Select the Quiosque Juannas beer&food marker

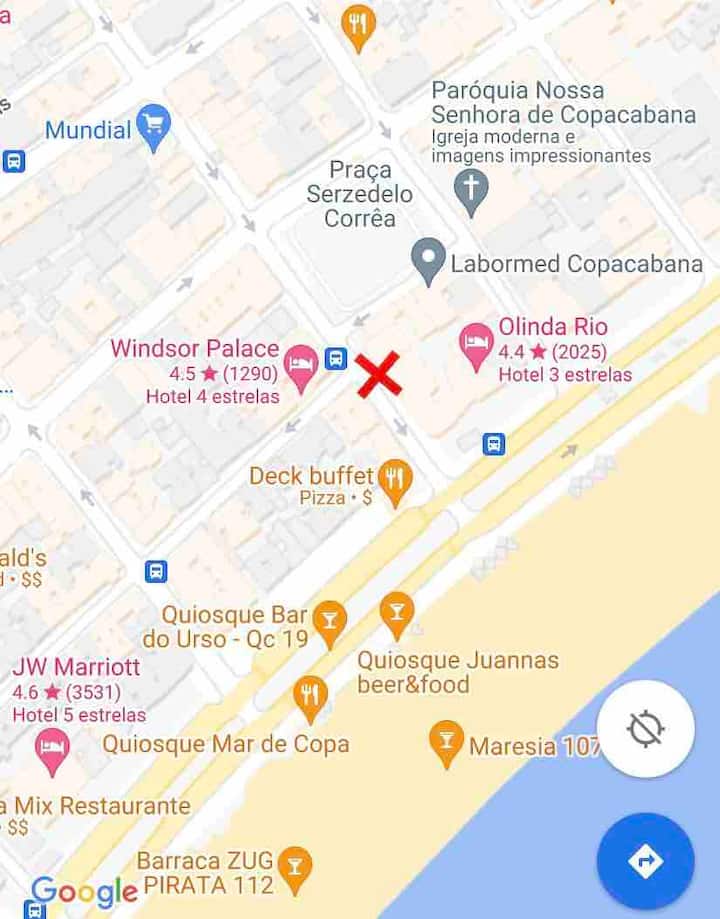pyautogui.click(x=397, y=613)
